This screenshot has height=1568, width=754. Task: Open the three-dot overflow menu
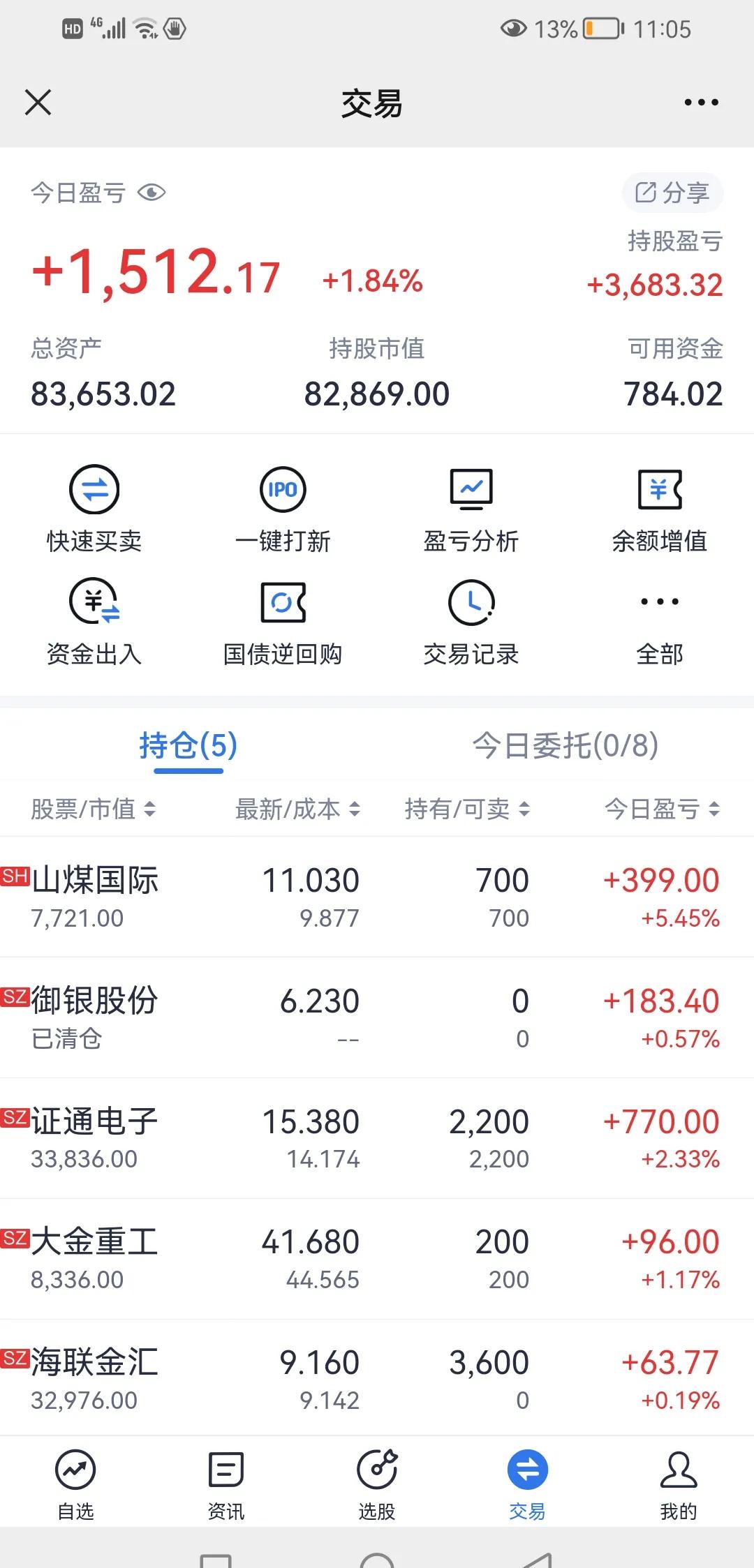[701, 103]
